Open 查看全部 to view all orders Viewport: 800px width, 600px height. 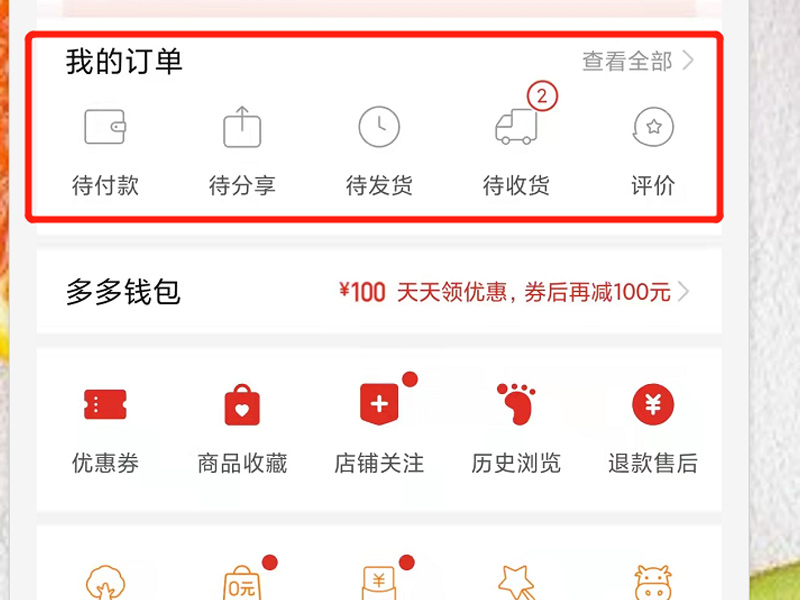coord(637,62)
